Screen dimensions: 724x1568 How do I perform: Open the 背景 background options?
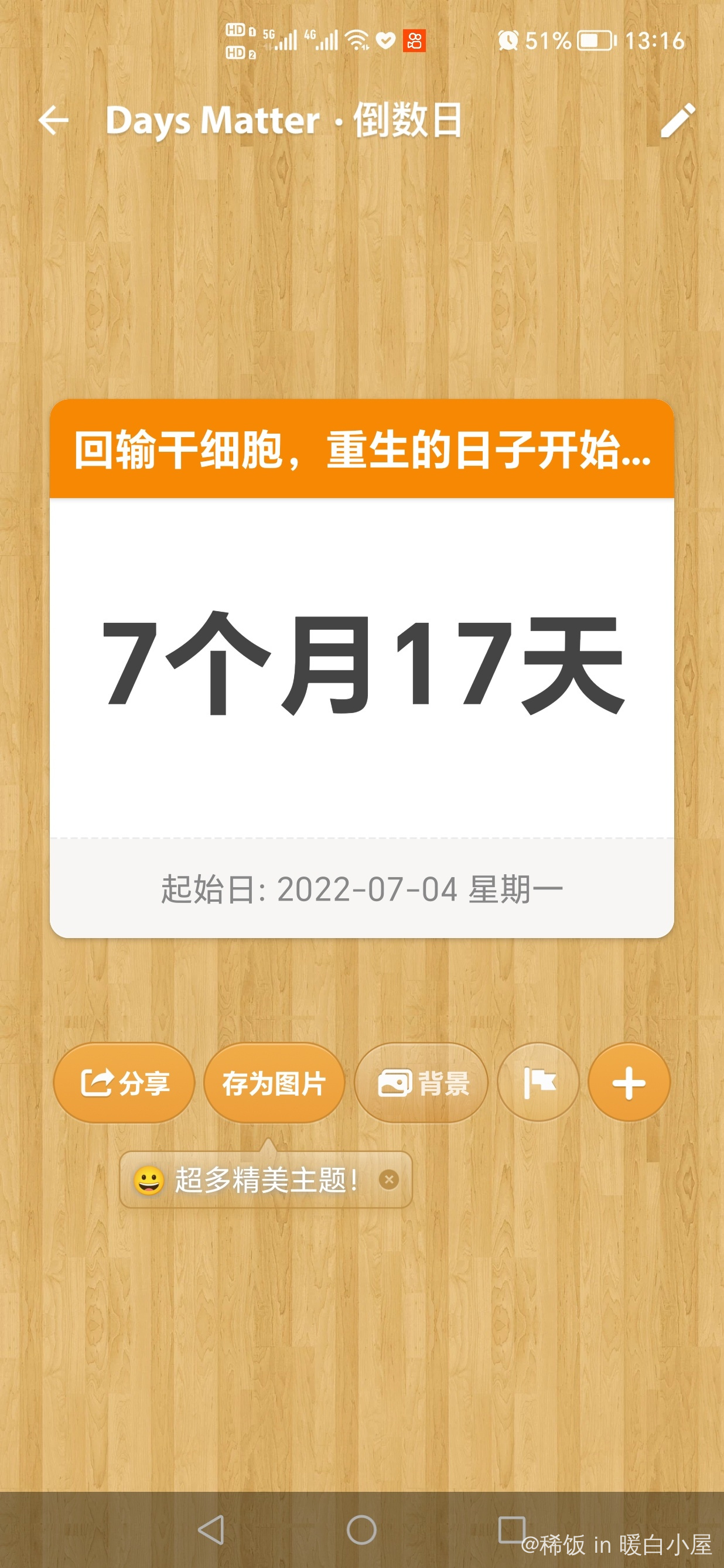tap(422, 1083)
